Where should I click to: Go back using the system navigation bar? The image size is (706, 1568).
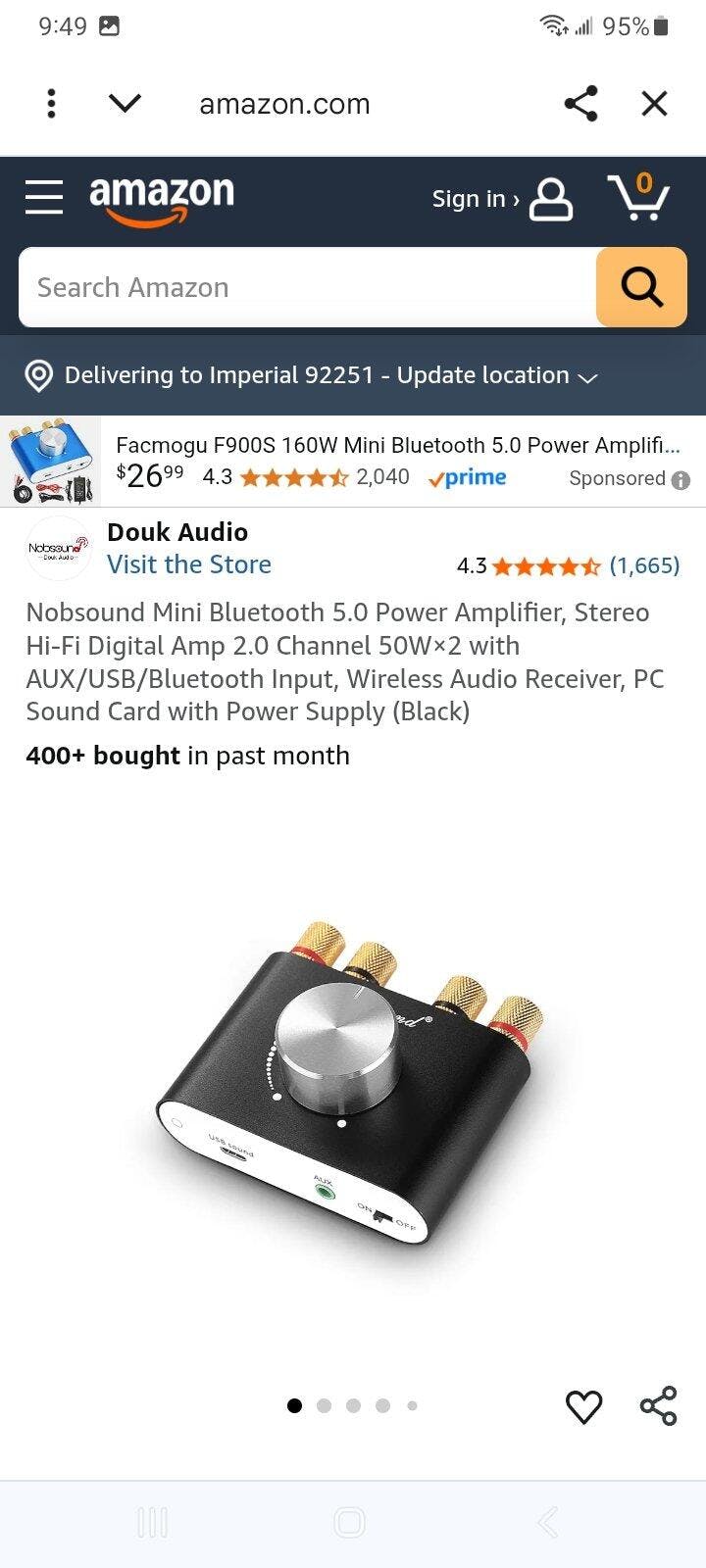pyautogui.click(x=548, y=1523)
